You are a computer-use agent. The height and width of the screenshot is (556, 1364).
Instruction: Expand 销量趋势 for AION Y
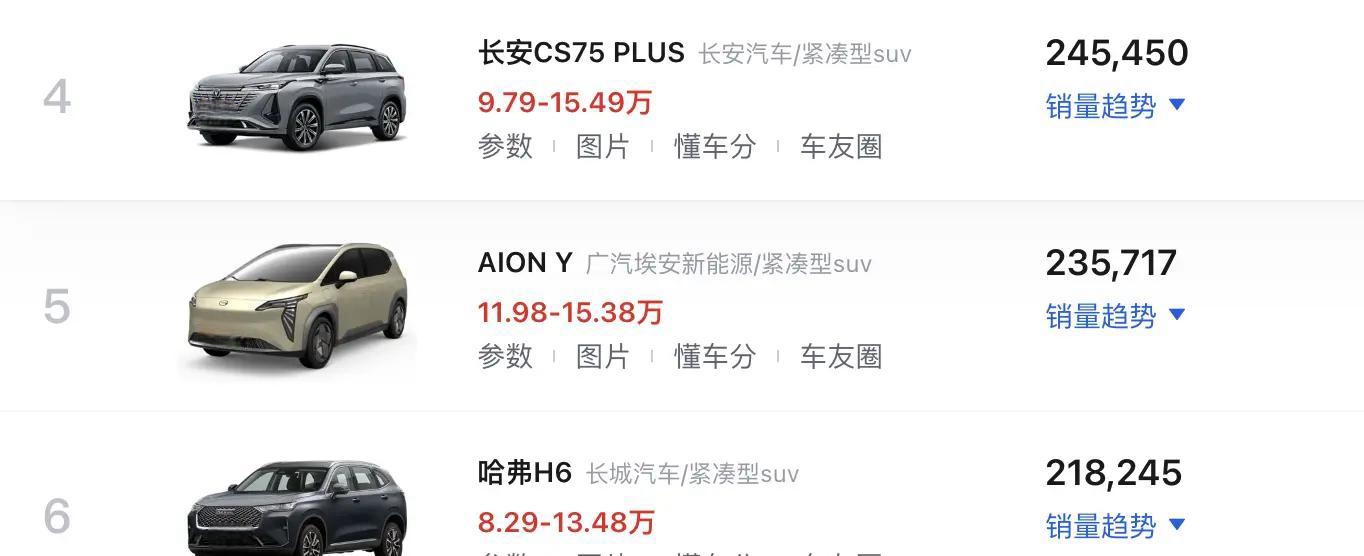click(1114, 315)
